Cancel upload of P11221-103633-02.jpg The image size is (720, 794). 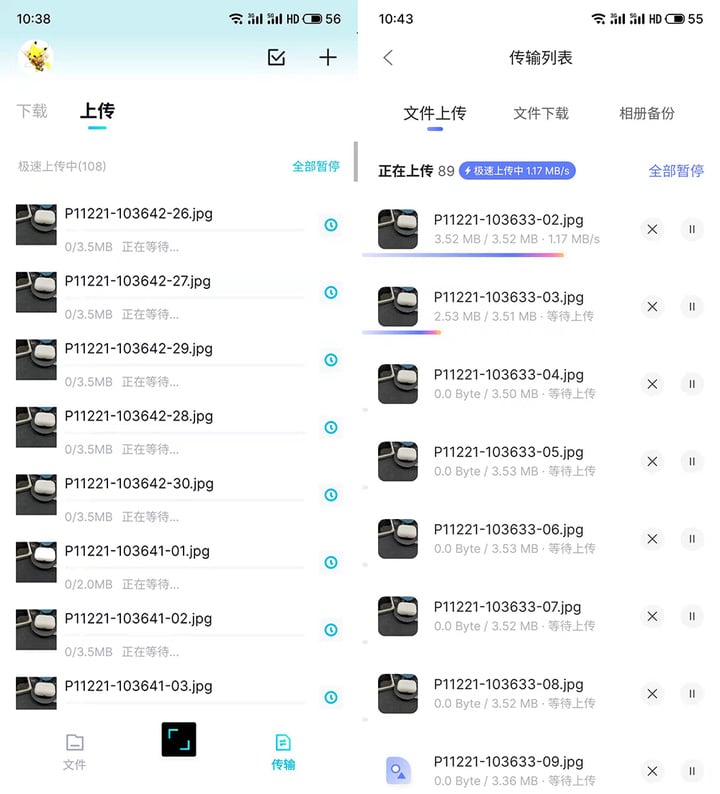point(652,229)
